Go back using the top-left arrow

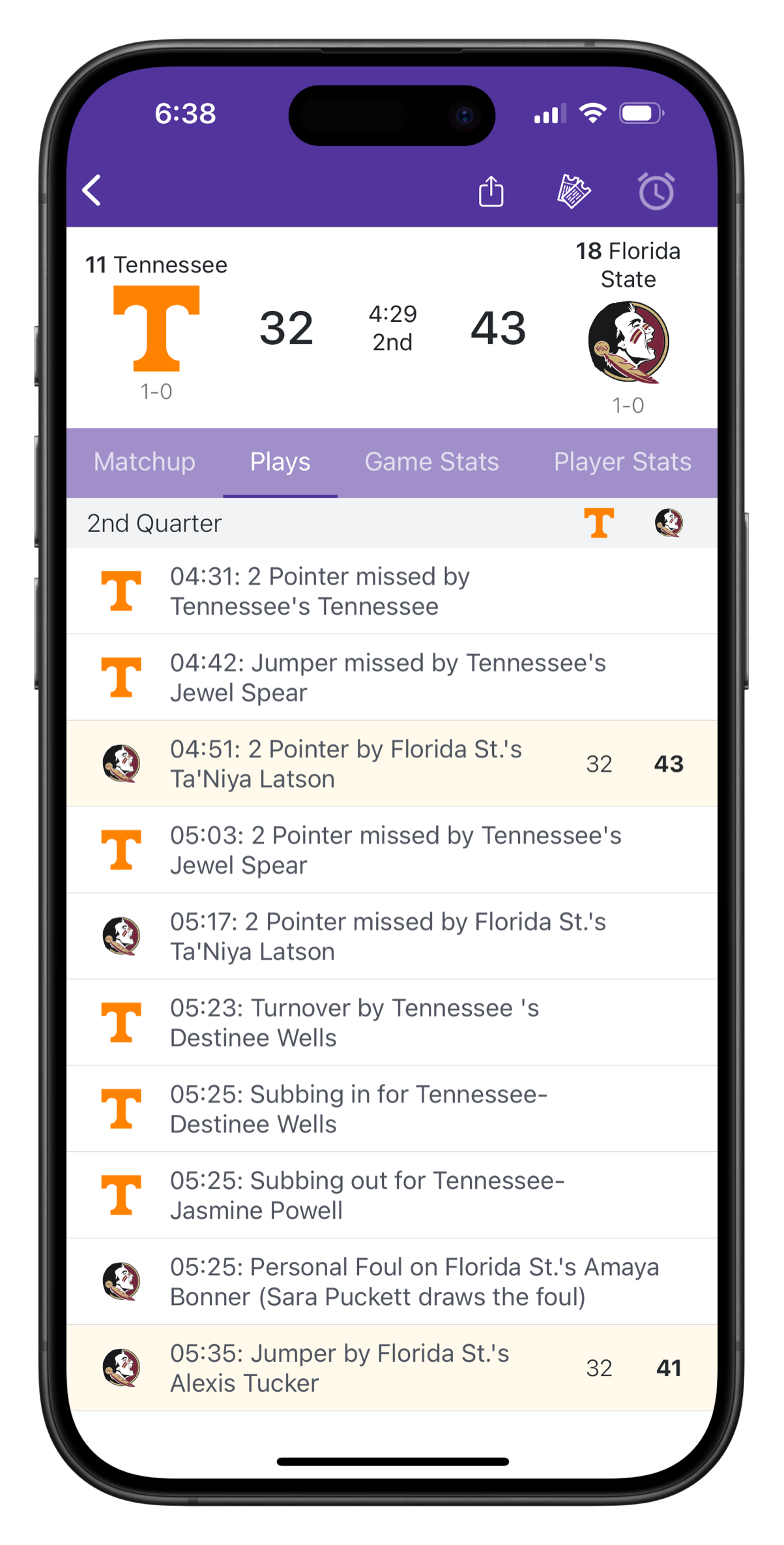[x=92, y=190]
